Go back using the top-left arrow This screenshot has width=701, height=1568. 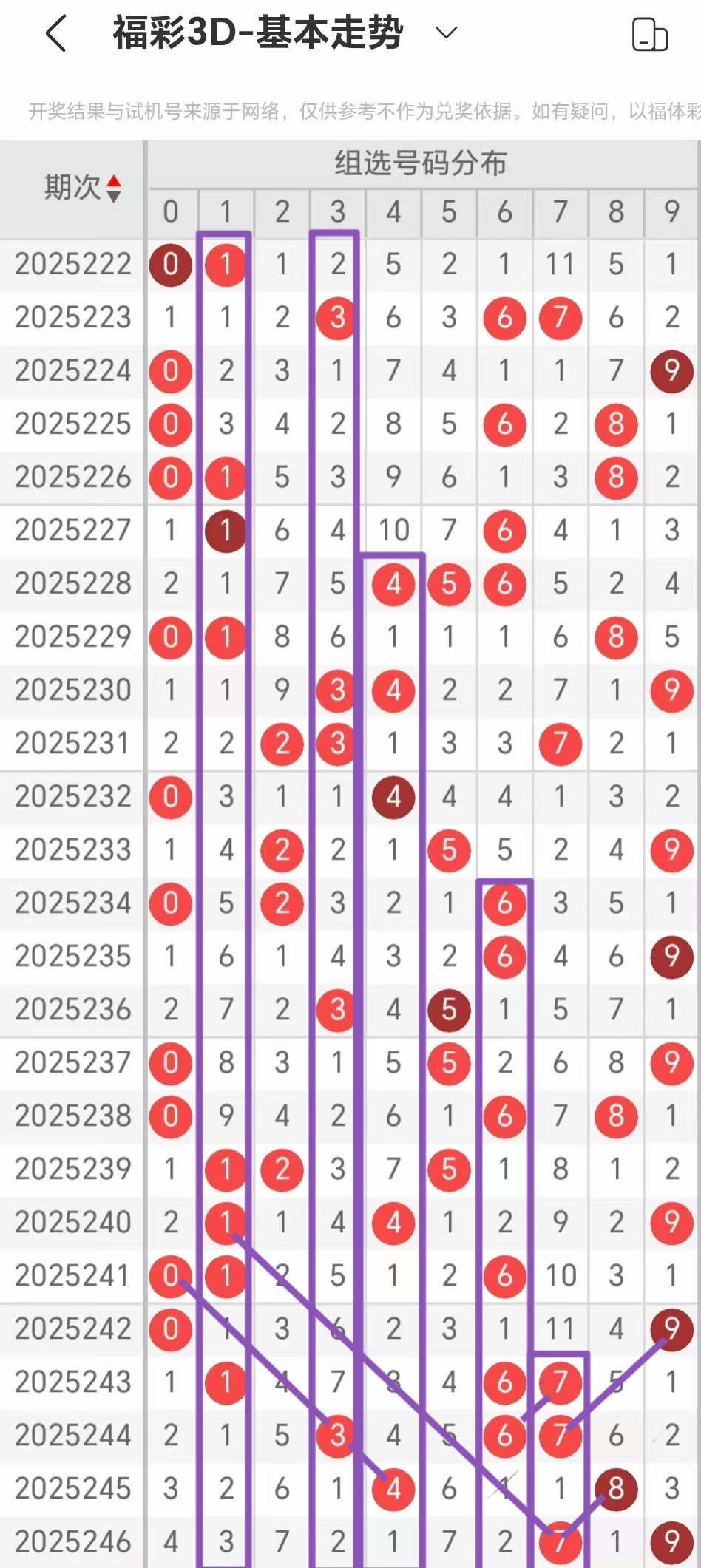pyautogui.click(x=56, y=34)
